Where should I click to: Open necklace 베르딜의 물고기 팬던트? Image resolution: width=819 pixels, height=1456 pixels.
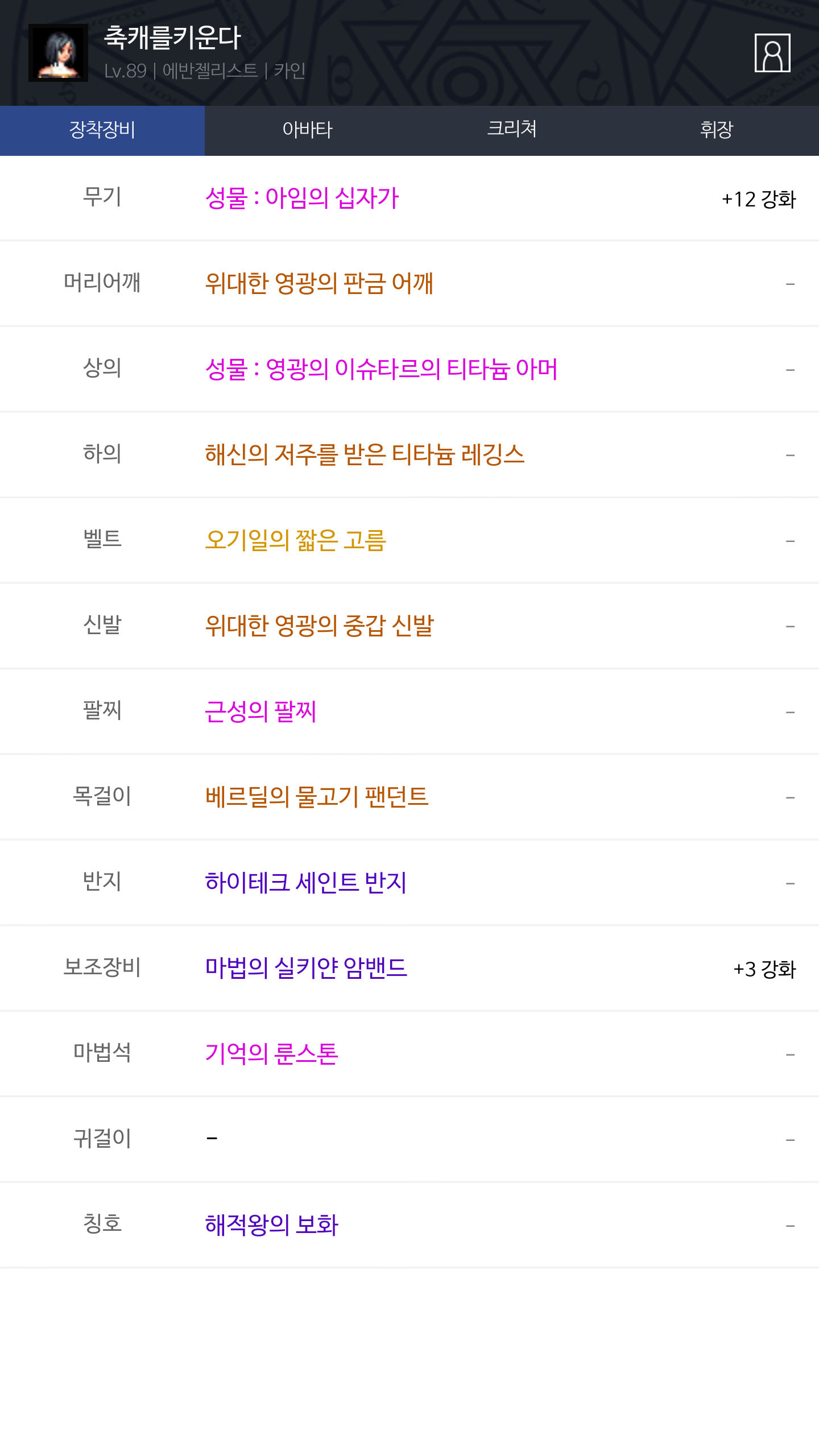pyautogui.click(x=317, y=797)
